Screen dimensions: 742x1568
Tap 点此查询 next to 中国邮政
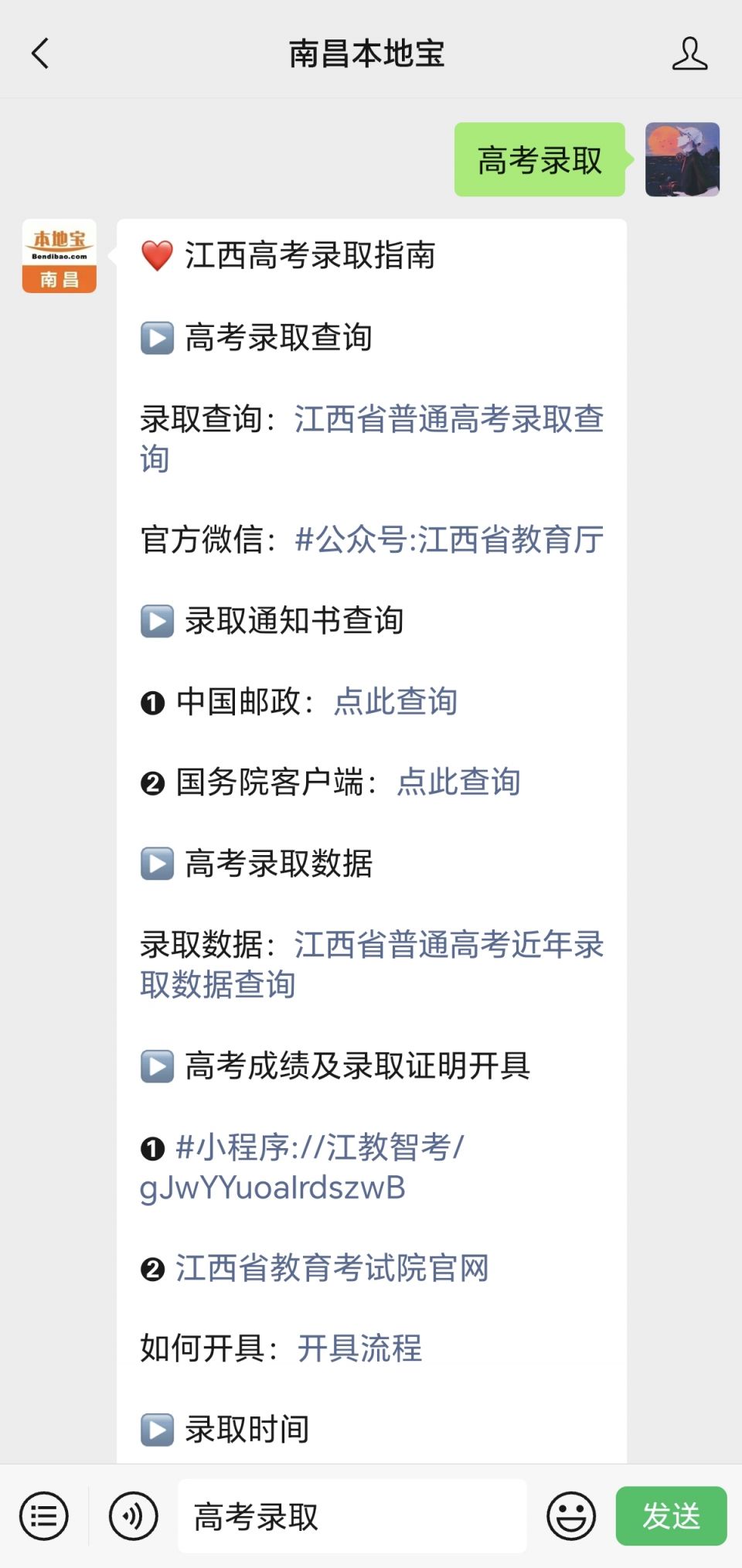[x=395, y=701]
